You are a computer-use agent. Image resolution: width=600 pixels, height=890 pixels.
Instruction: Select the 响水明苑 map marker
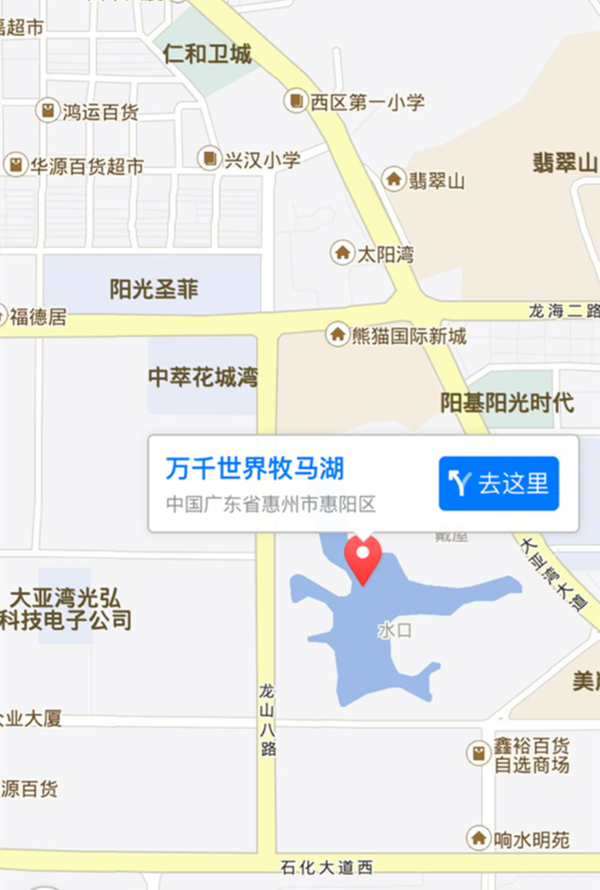point(480,838)
